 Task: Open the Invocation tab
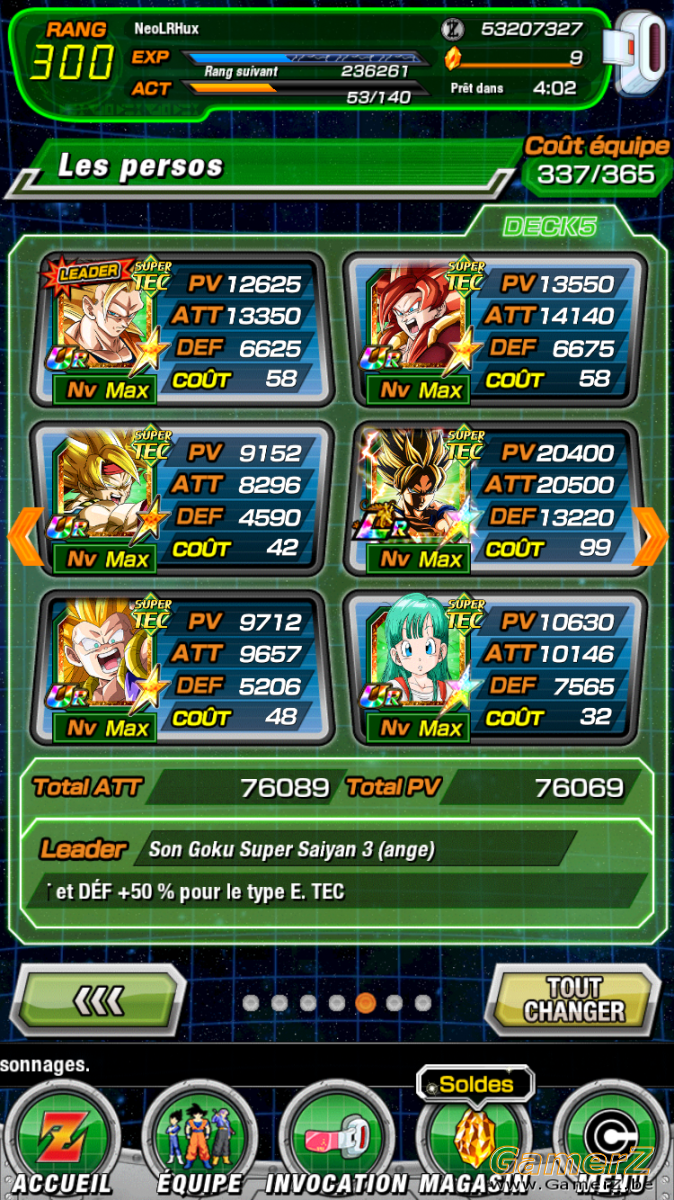(335, 1143)
